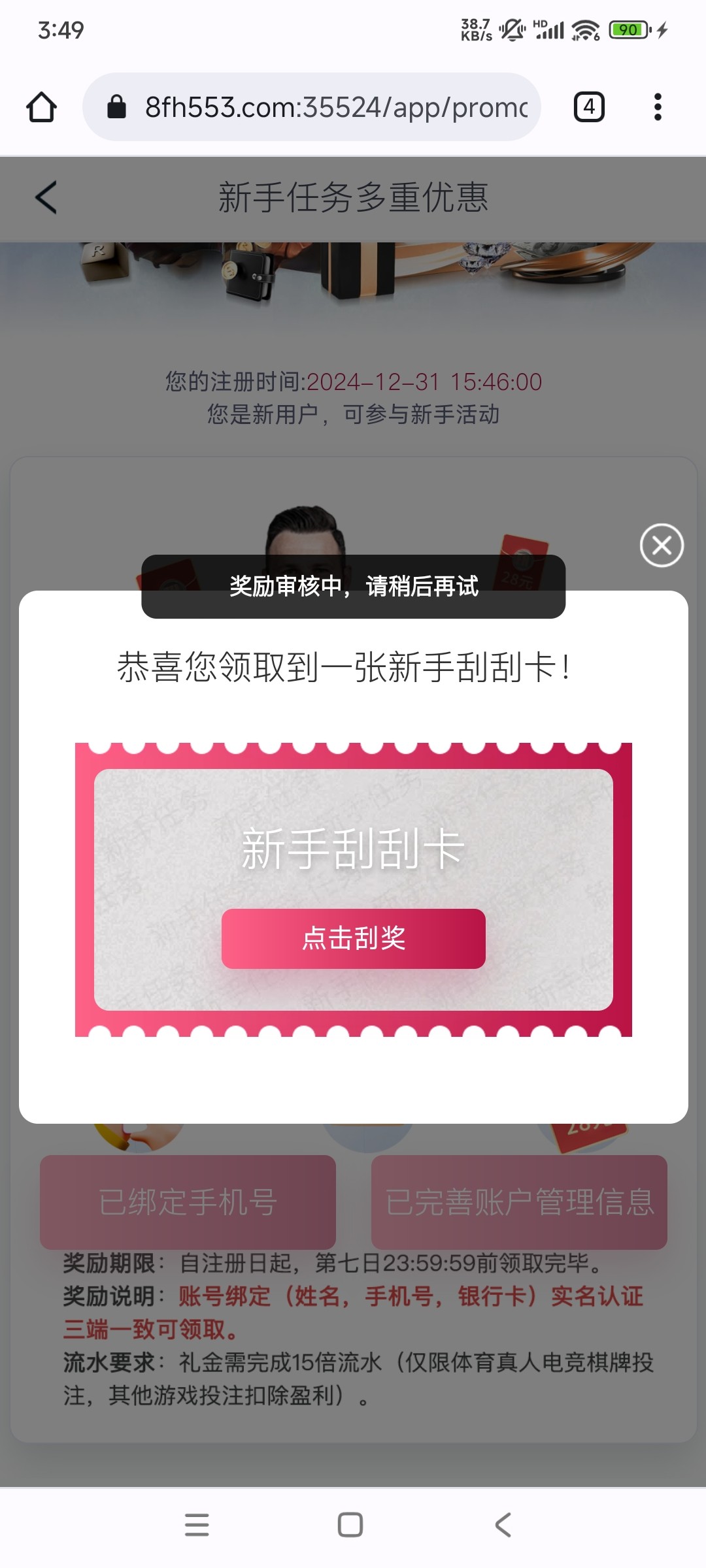Screen dimensions: 706x1568
Task: Open the browser home page
Action: point(41,107)
